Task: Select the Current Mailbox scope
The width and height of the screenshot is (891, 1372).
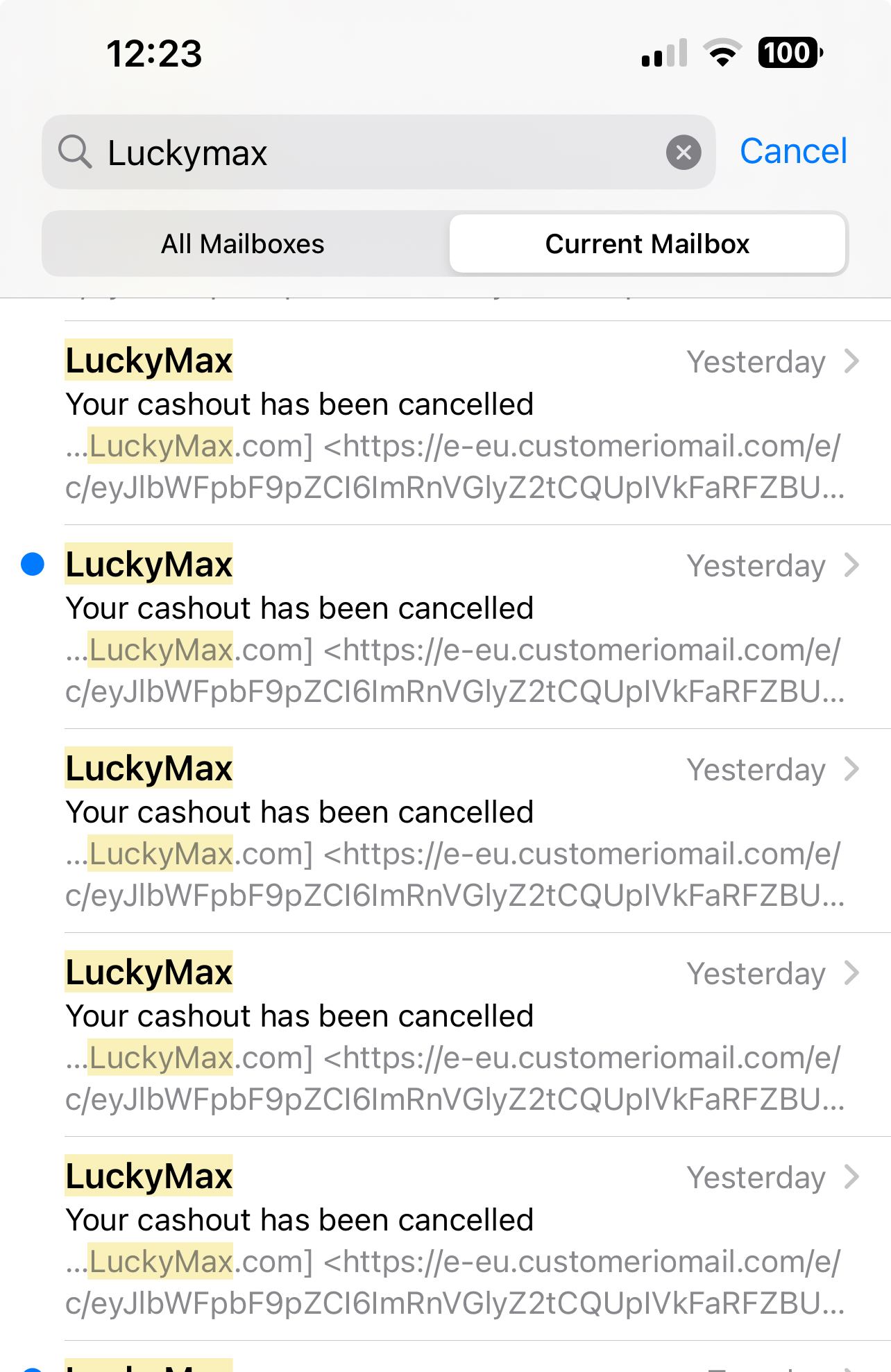Action: click(647, 244)
